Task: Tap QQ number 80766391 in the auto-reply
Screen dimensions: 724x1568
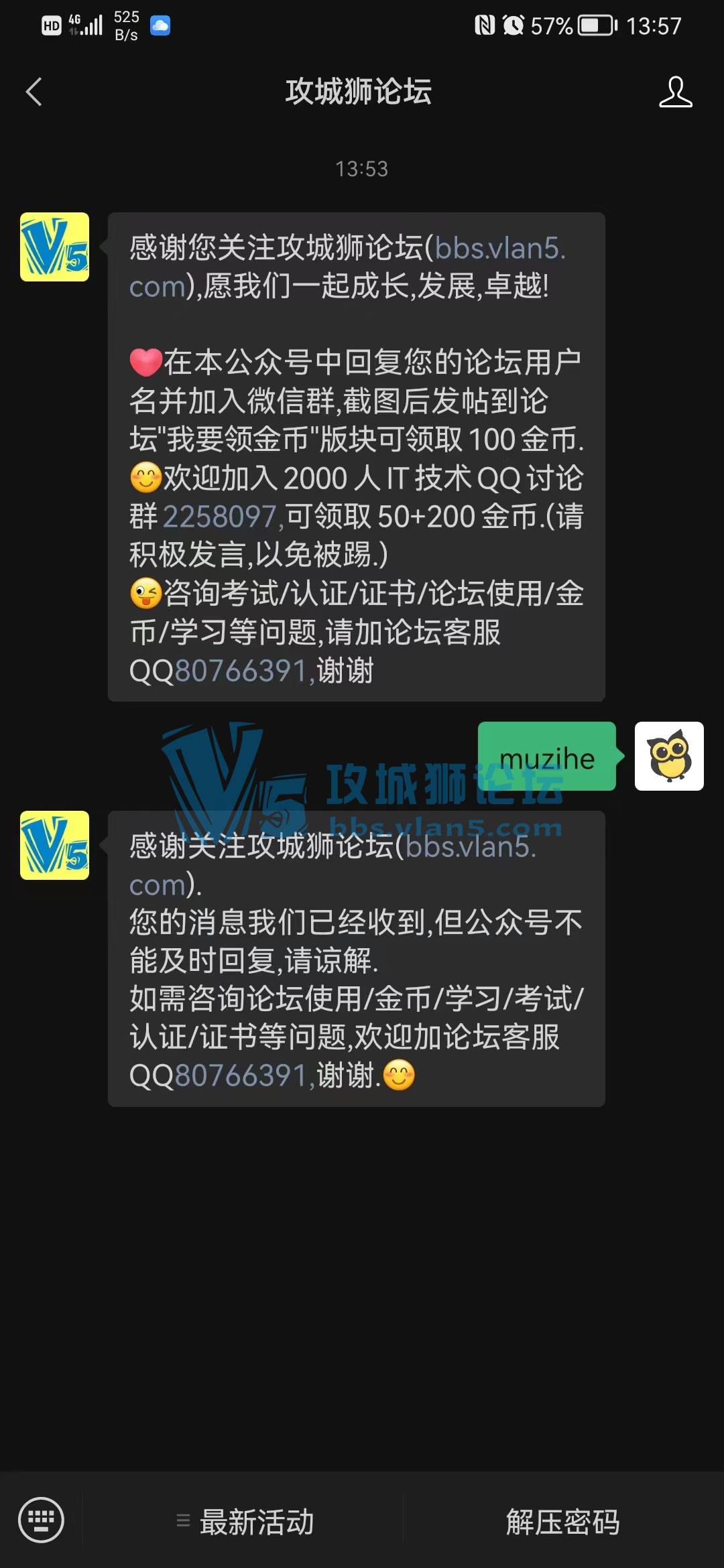Action: coord(240,1075)
